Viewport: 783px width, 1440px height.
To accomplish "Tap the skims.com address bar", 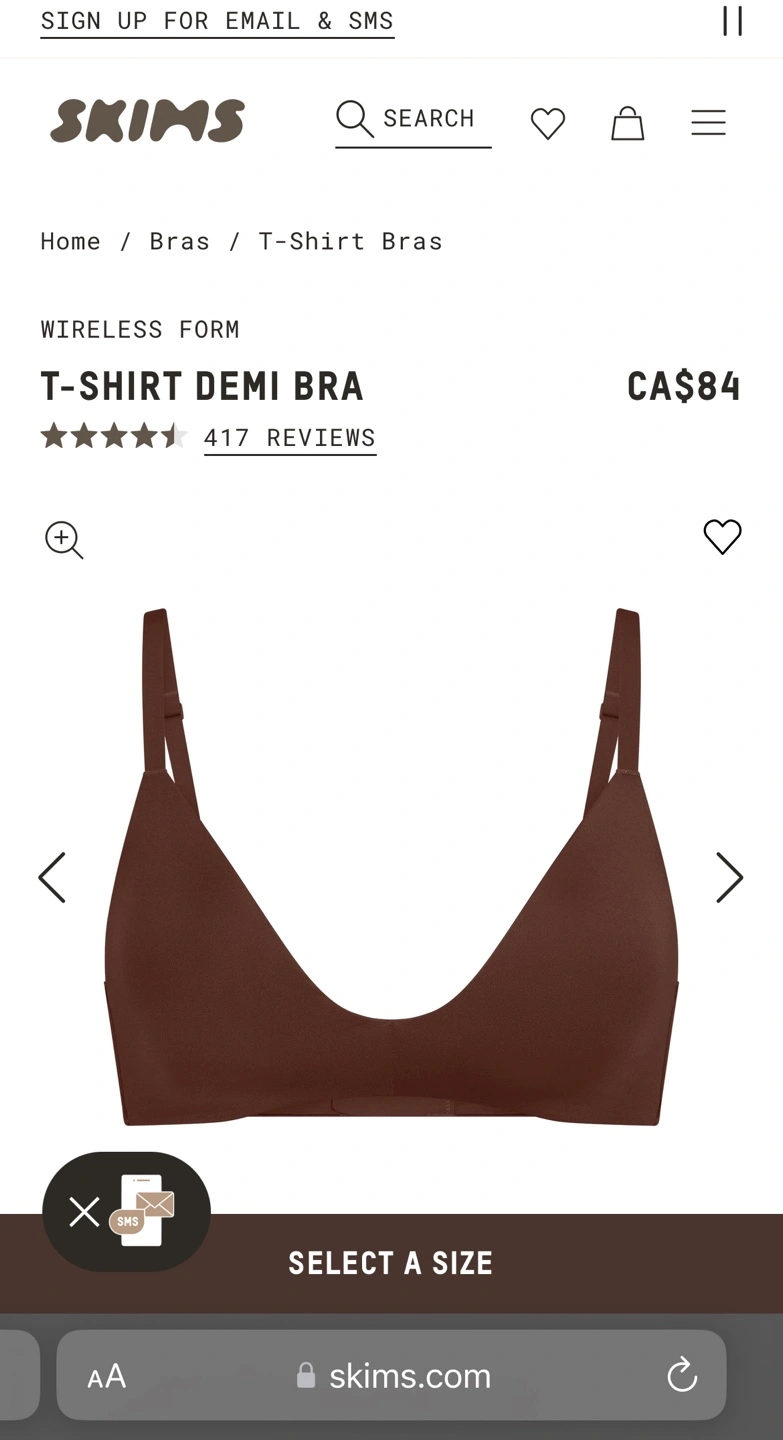I will [x=391, y=1375].
